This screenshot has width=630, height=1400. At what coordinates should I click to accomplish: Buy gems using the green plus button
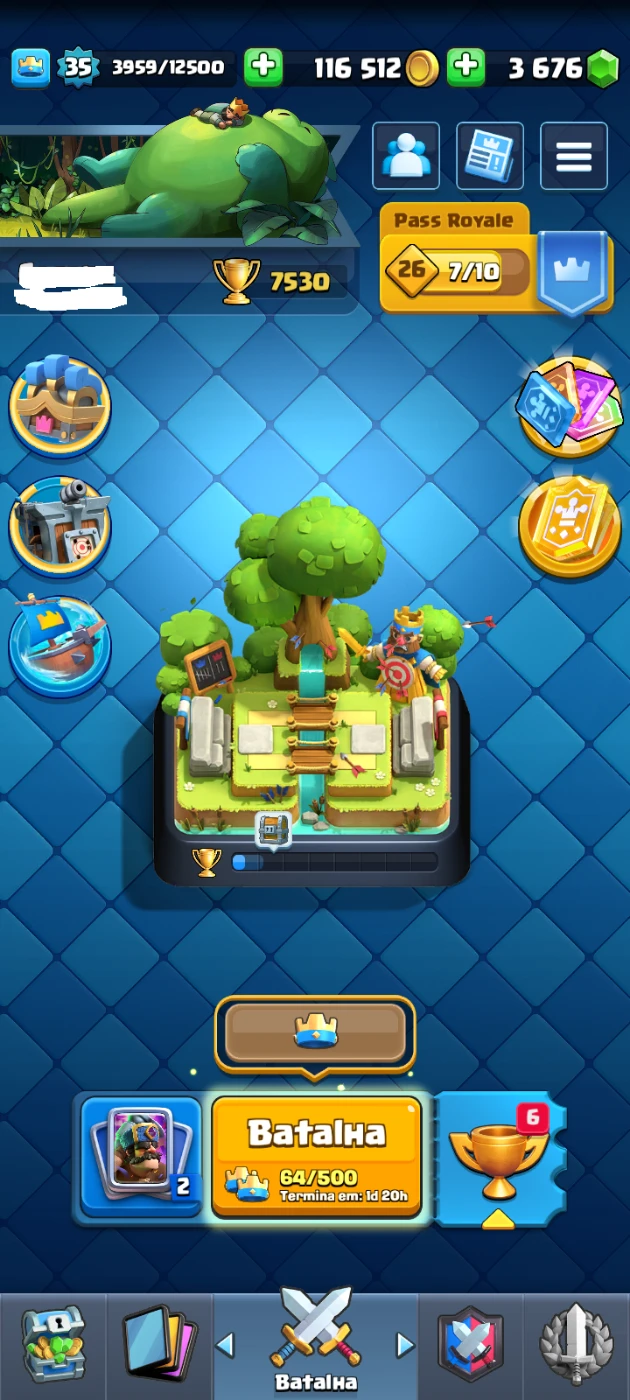(466, 68)
